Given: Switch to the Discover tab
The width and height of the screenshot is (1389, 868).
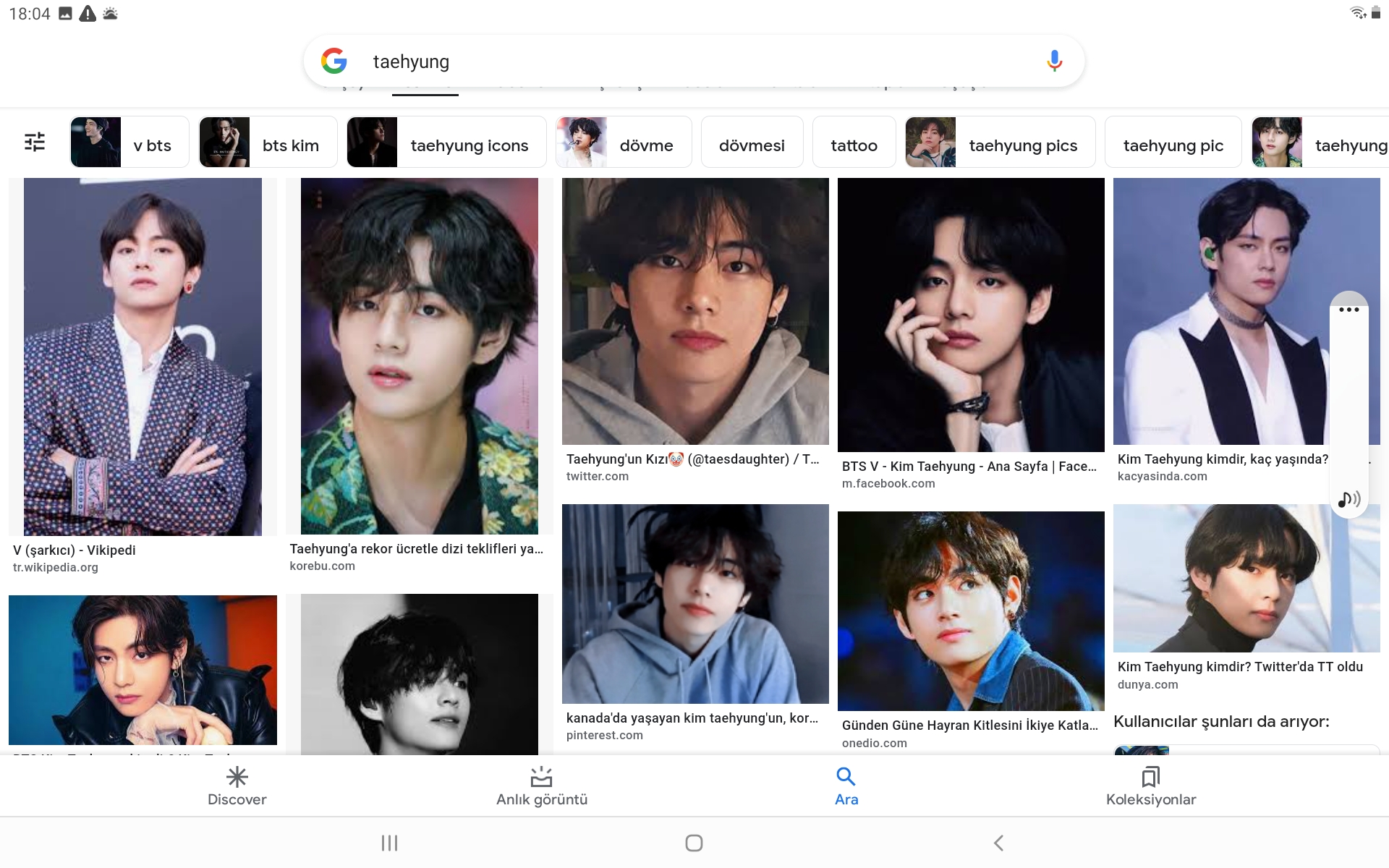Looking at the screenshot, I should 237,786.
